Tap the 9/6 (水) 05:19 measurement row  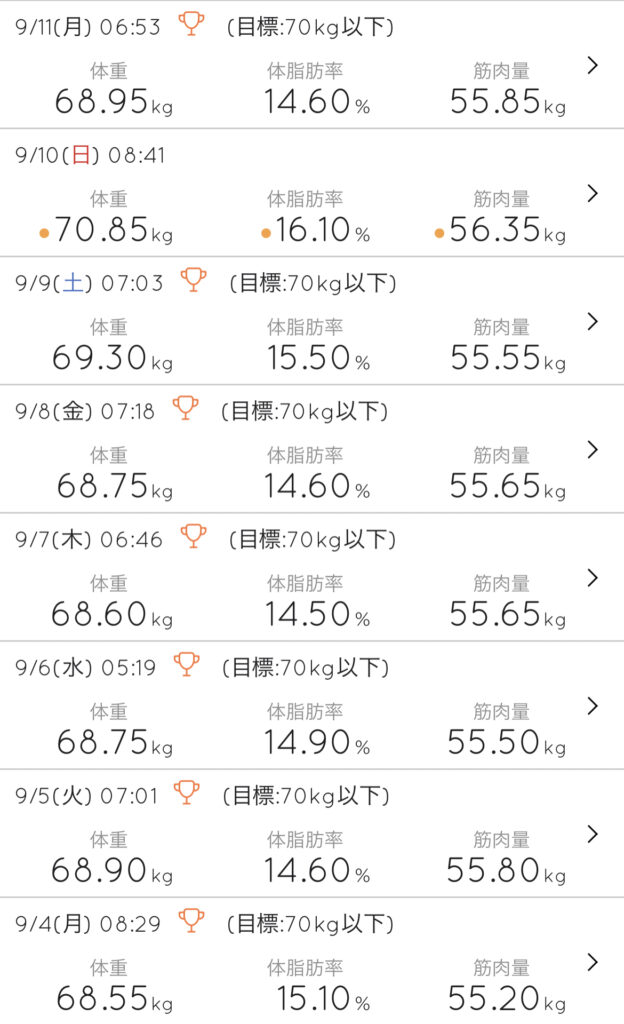(x=311, y=706)
